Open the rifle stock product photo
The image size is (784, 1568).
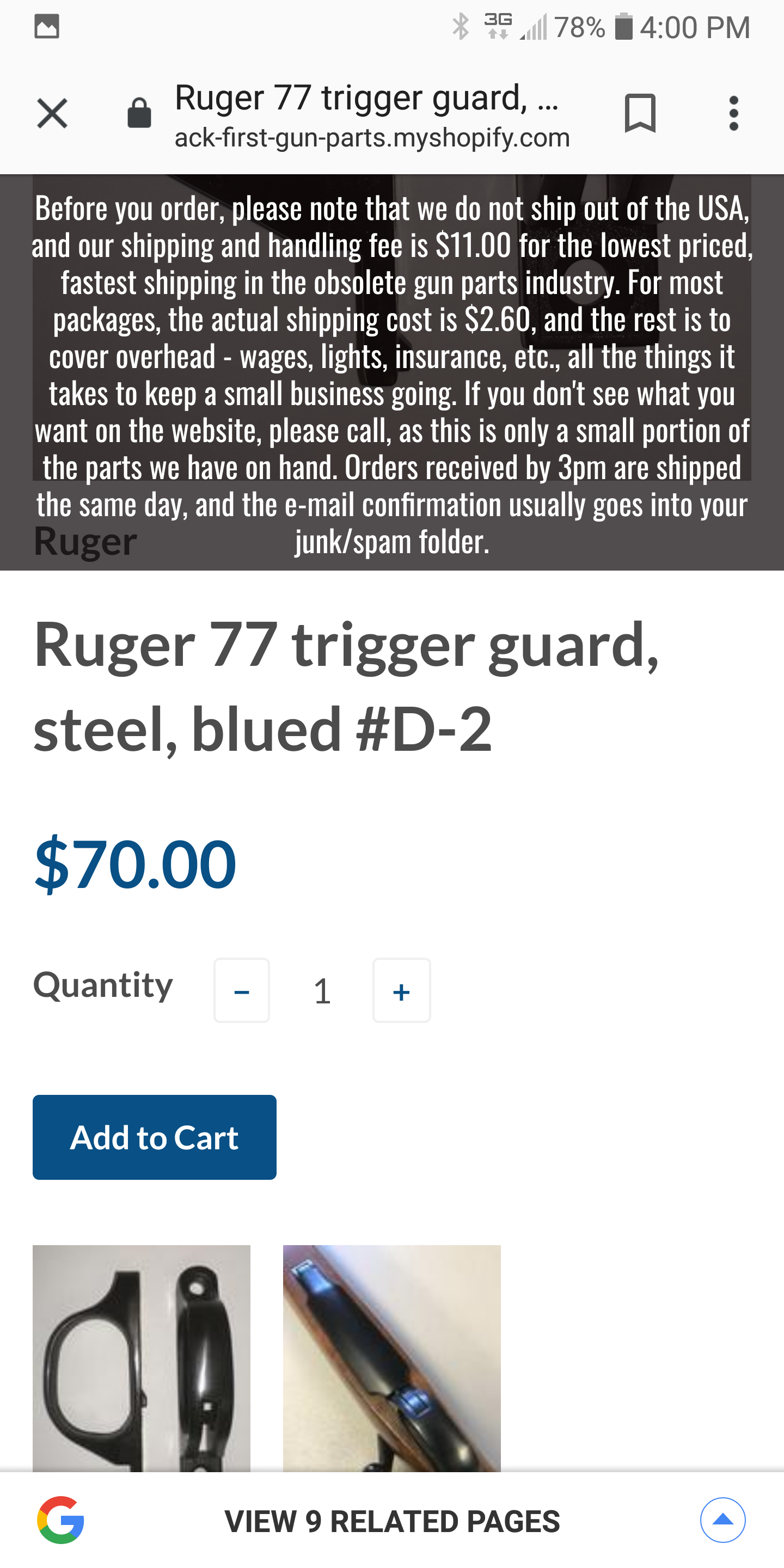(x=392, y=1358)
